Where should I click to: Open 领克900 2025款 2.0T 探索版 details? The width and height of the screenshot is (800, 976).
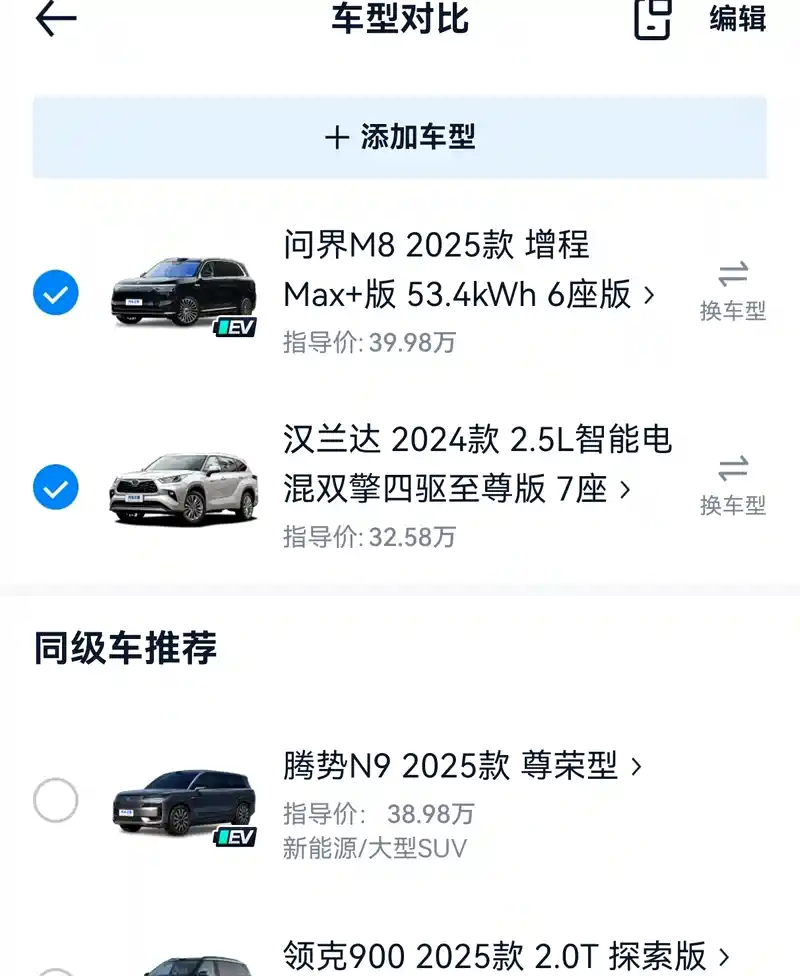pyautogui.click(x=506, y=954)
